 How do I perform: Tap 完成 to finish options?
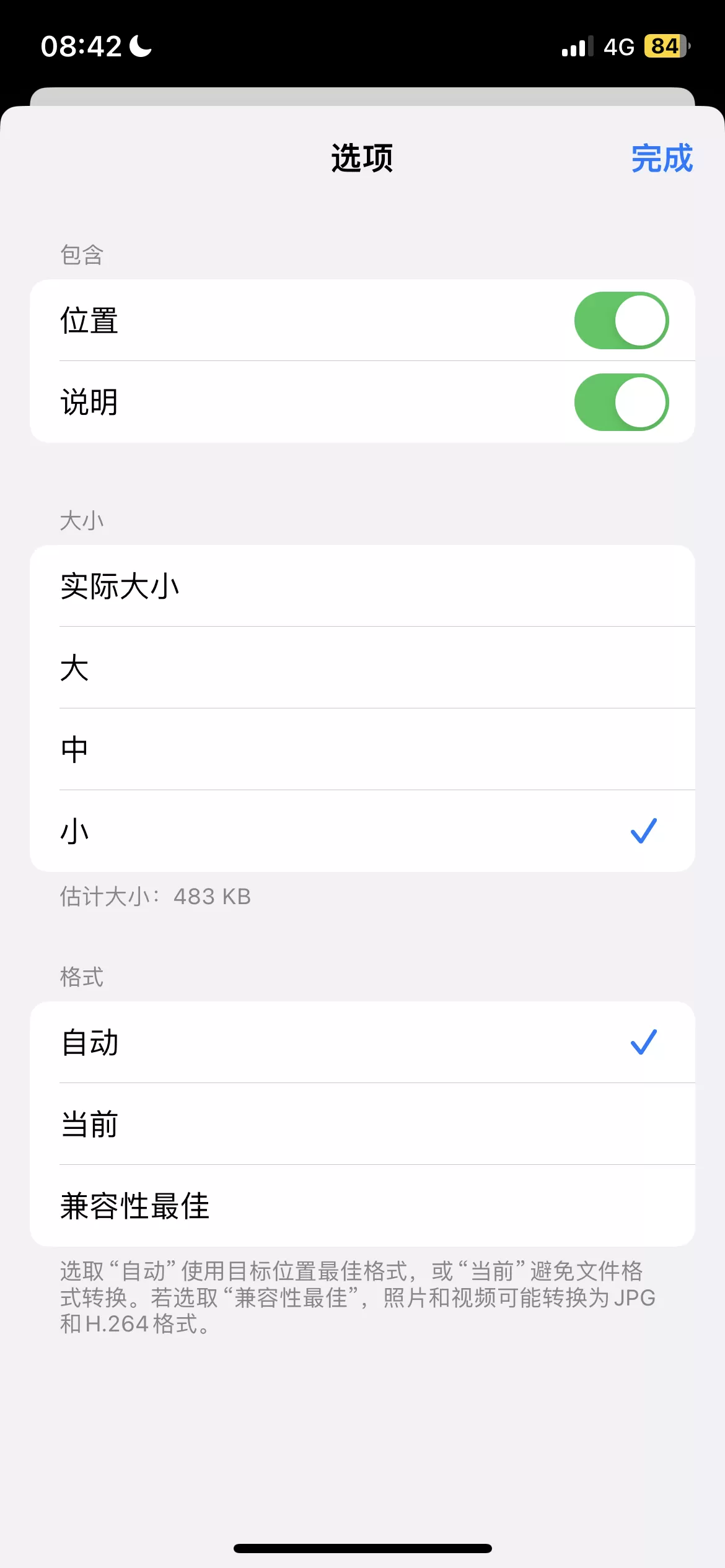point(662,159)
